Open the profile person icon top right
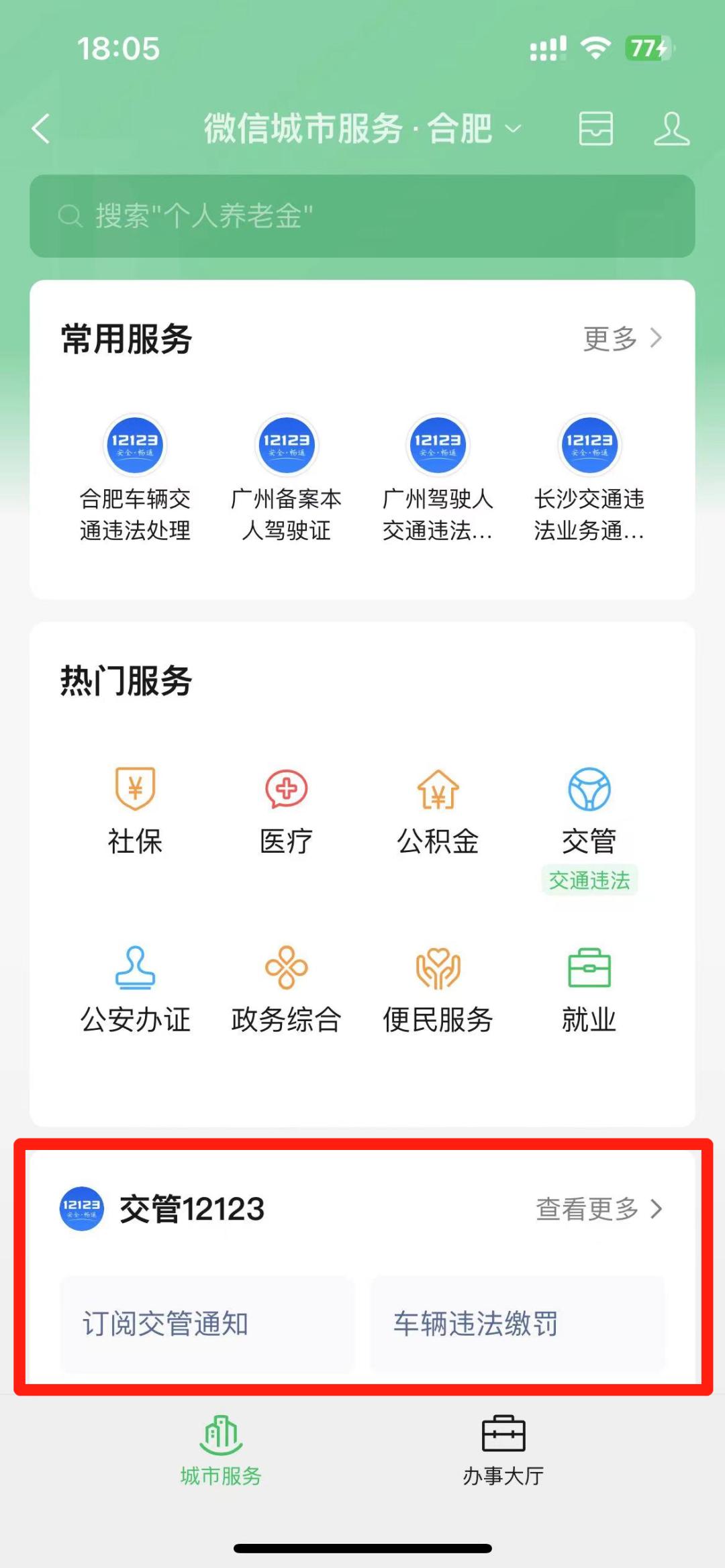 (670, 129)
